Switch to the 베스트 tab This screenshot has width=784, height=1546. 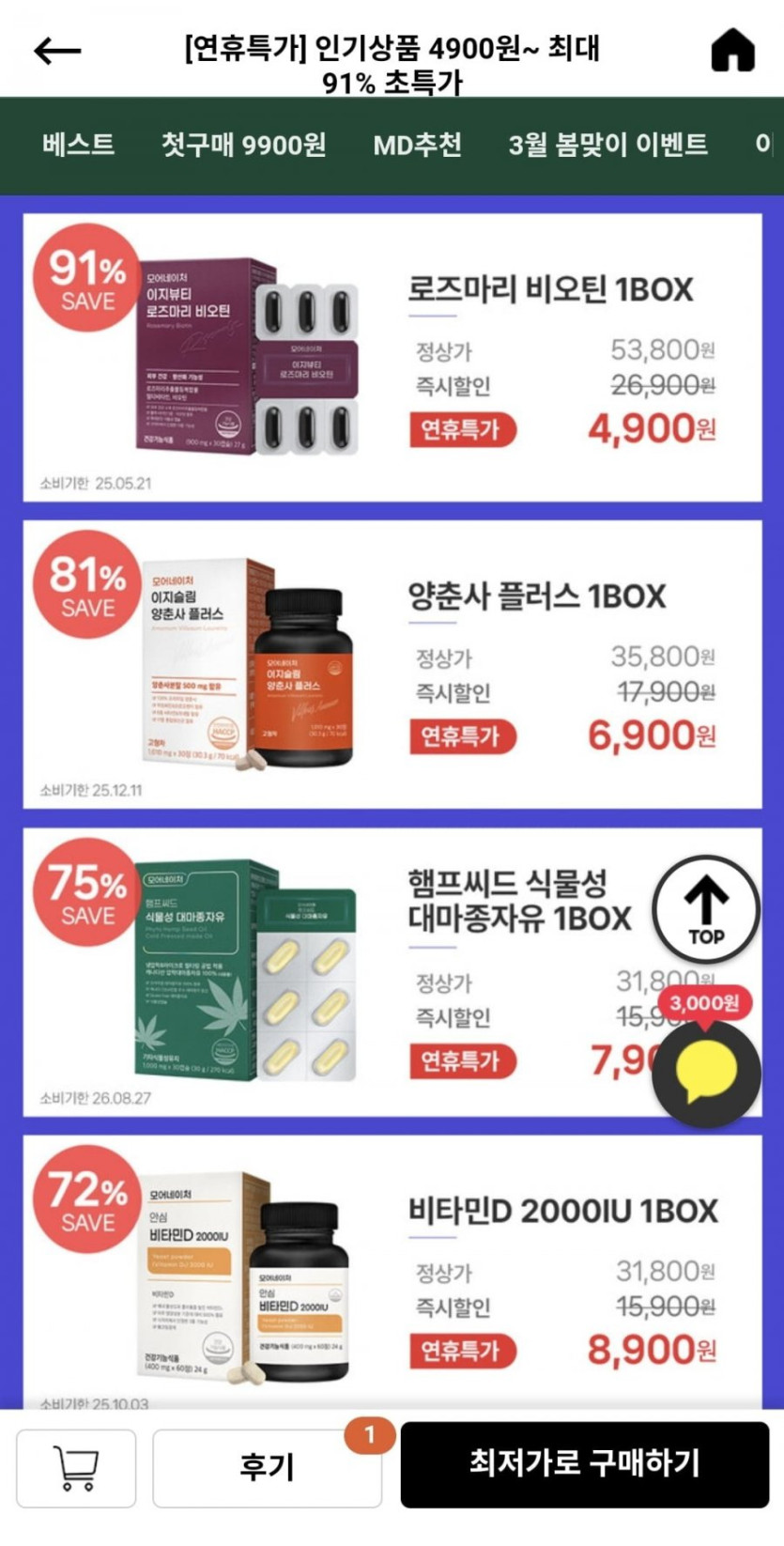point(79,145)
